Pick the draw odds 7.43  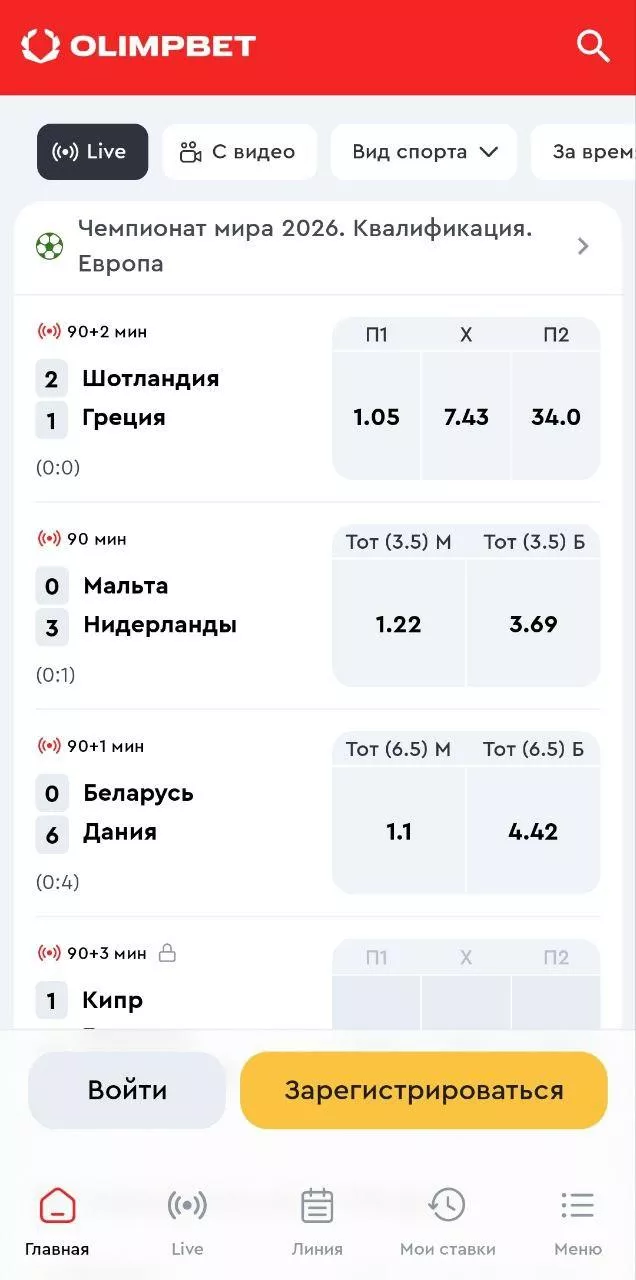tap(466, 417)
